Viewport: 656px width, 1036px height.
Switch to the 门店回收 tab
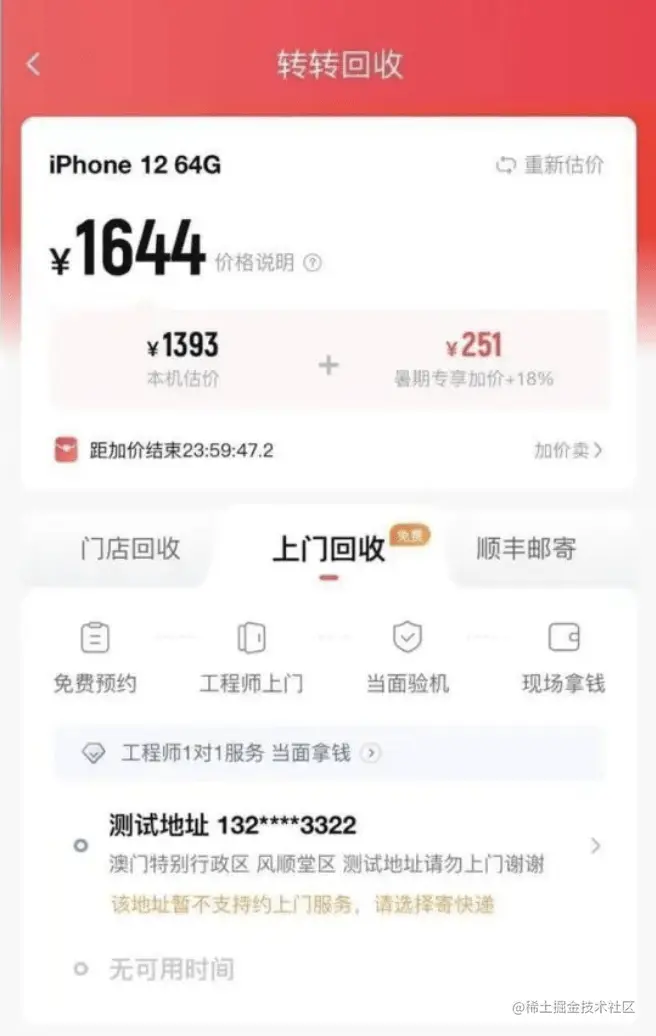tap(130, 548)
